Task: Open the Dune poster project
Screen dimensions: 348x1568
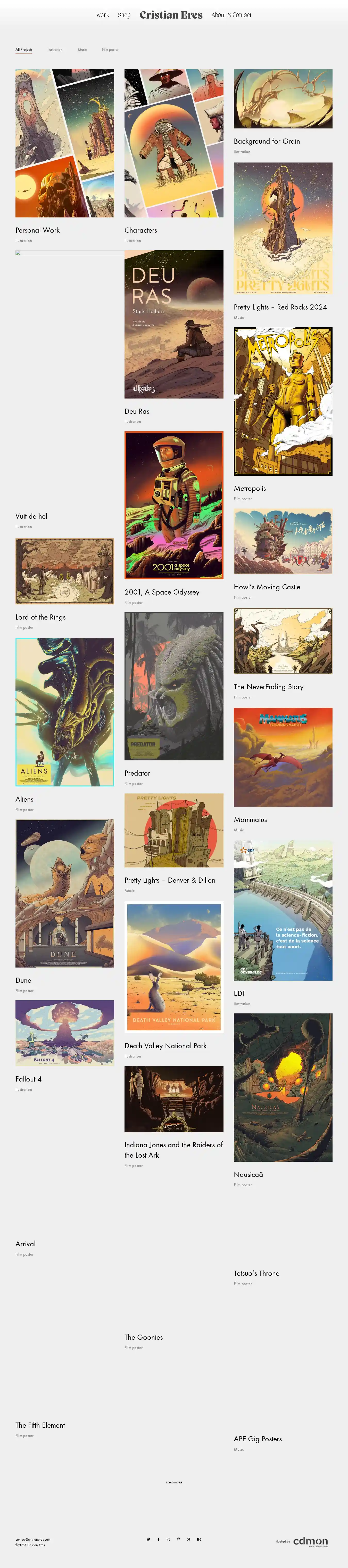Action: [x=64, y=893]
